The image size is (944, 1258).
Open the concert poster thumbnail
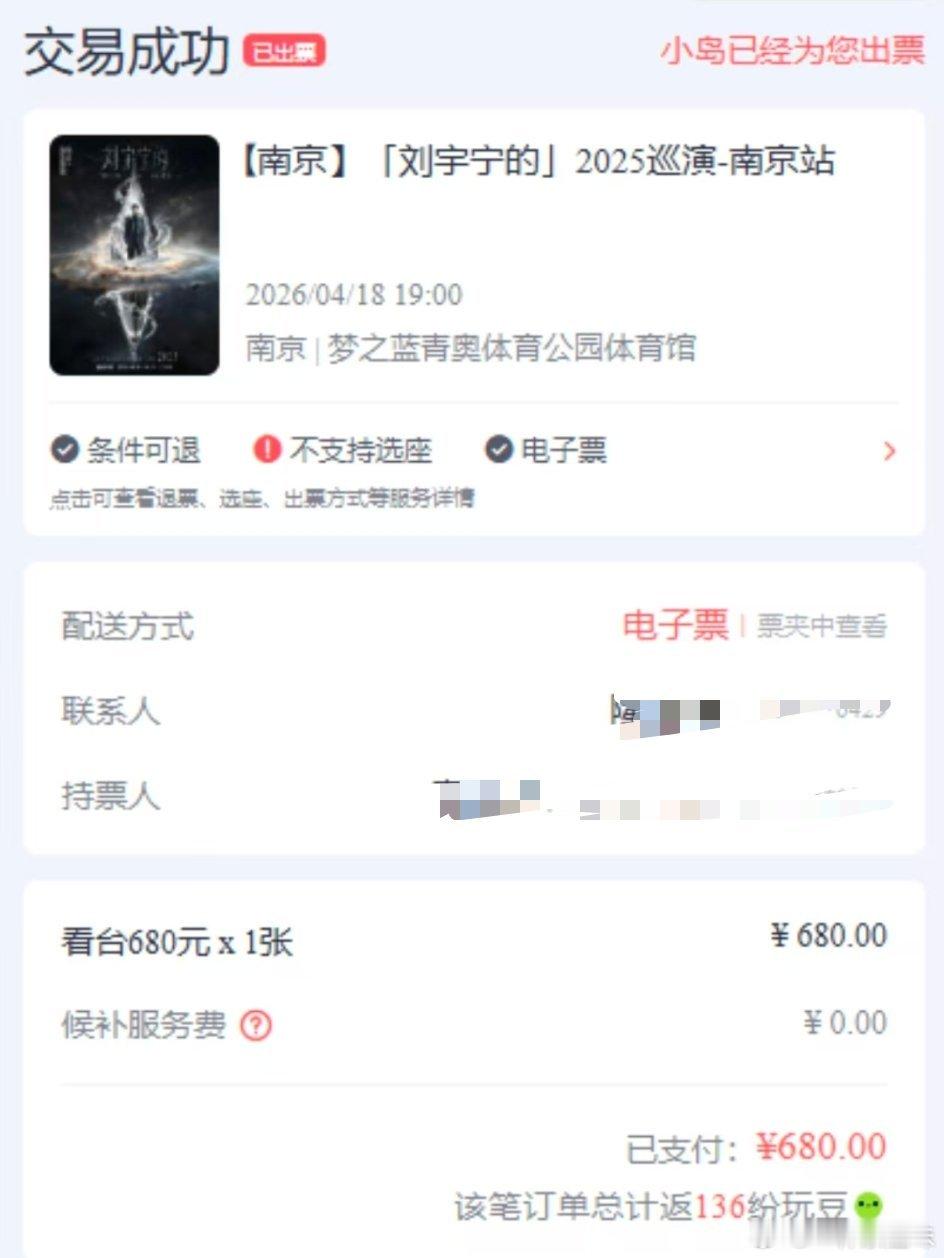coord(135,253)
